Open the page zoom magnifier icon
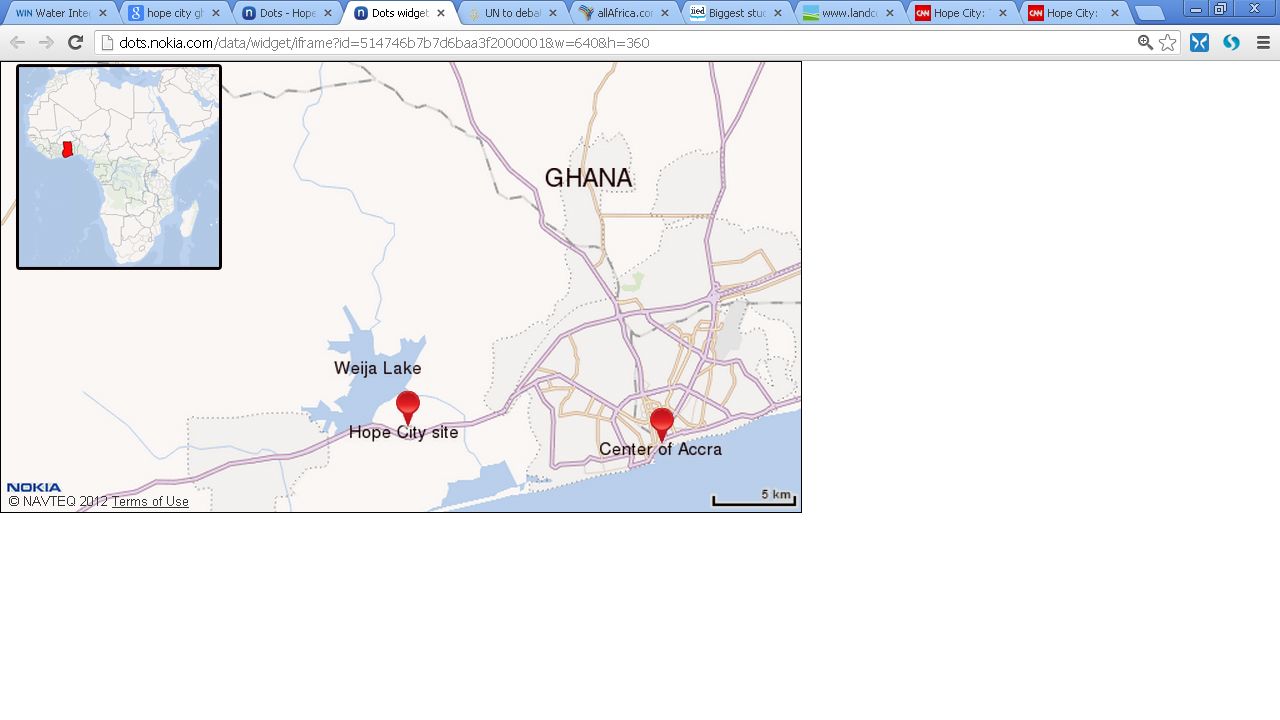 (1145, 43)
